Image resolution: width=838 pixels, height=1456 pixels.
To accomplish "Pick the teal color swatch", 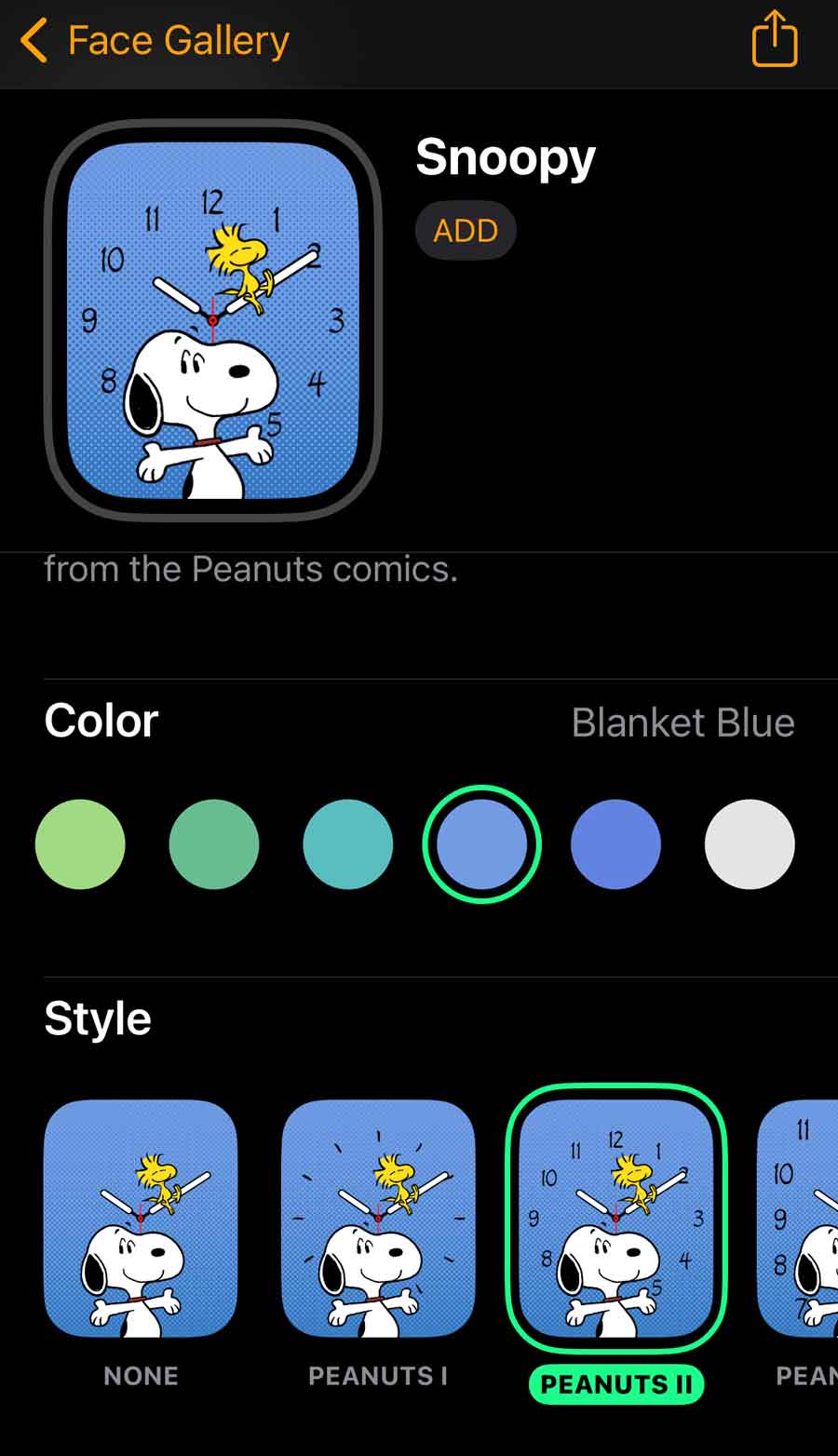I will click(348, 844).
